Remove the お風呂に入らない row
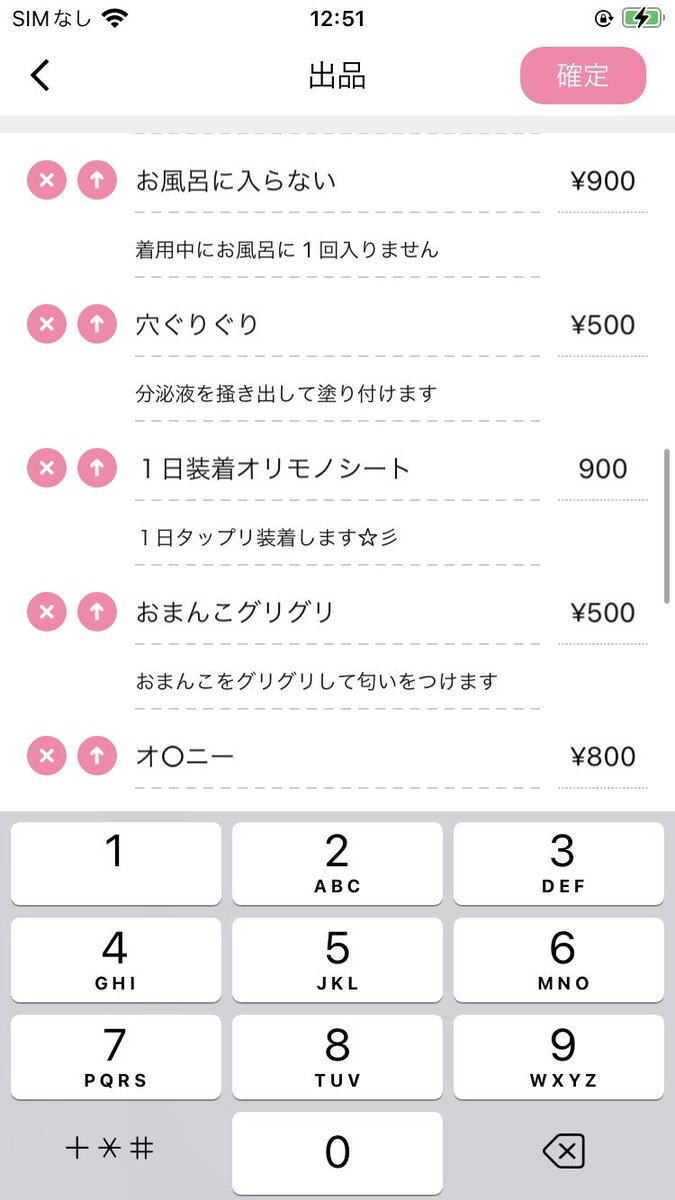The image size is (675, 1200). pos(46,181)
